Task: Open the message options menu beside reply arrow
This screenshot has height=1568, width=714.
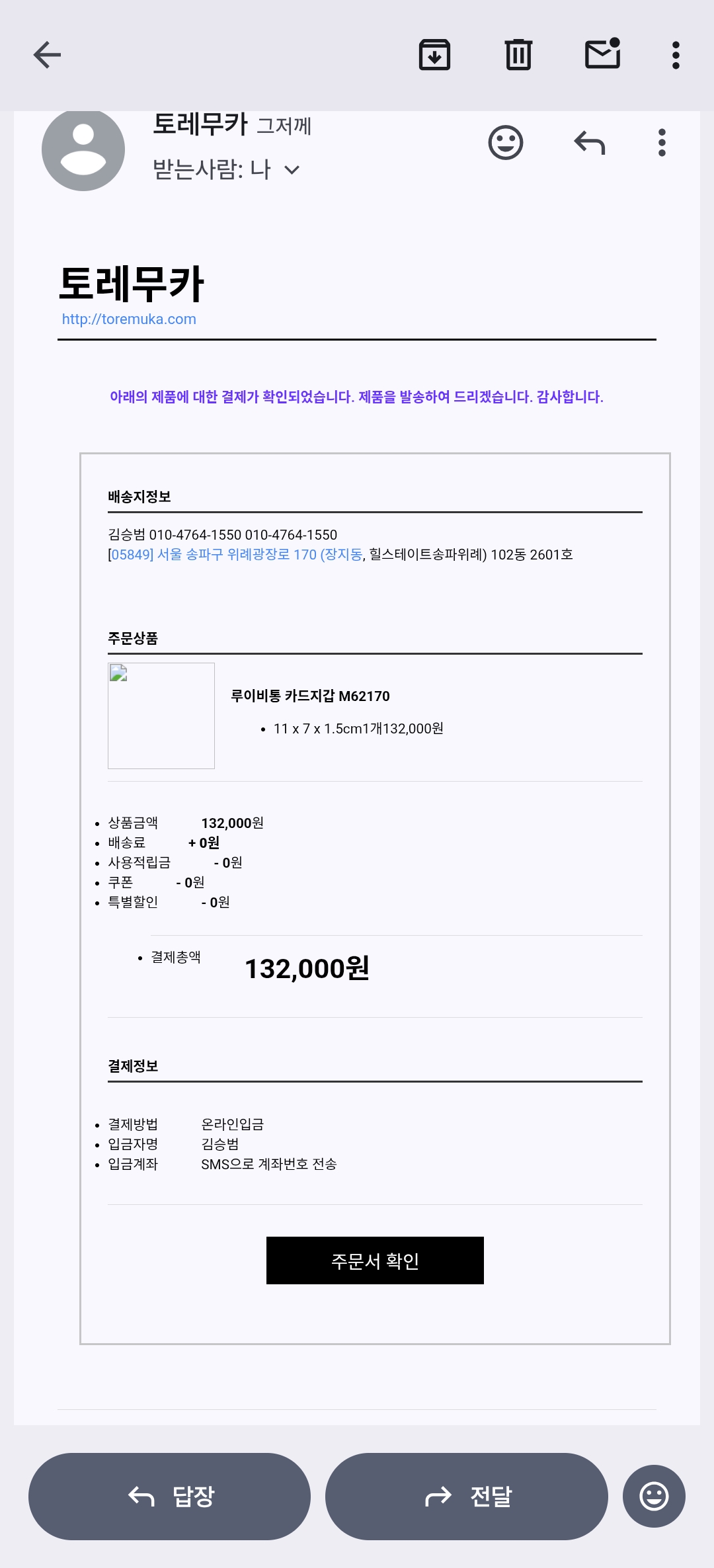Action: (662, 143)
